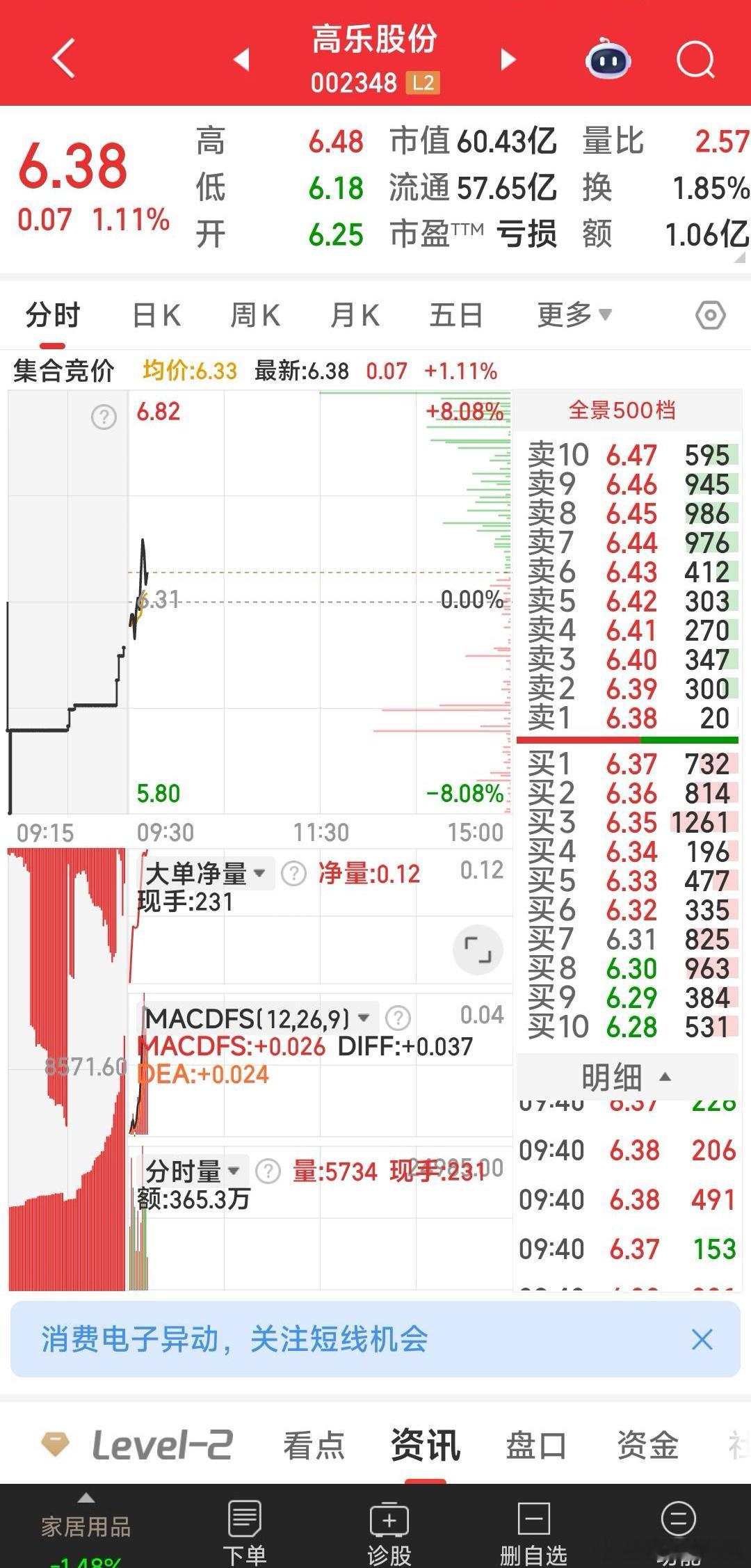Open the 全景500档 order book
Image resolution: width=751 pixels, height=1568 pixels.
pos(622,410)
